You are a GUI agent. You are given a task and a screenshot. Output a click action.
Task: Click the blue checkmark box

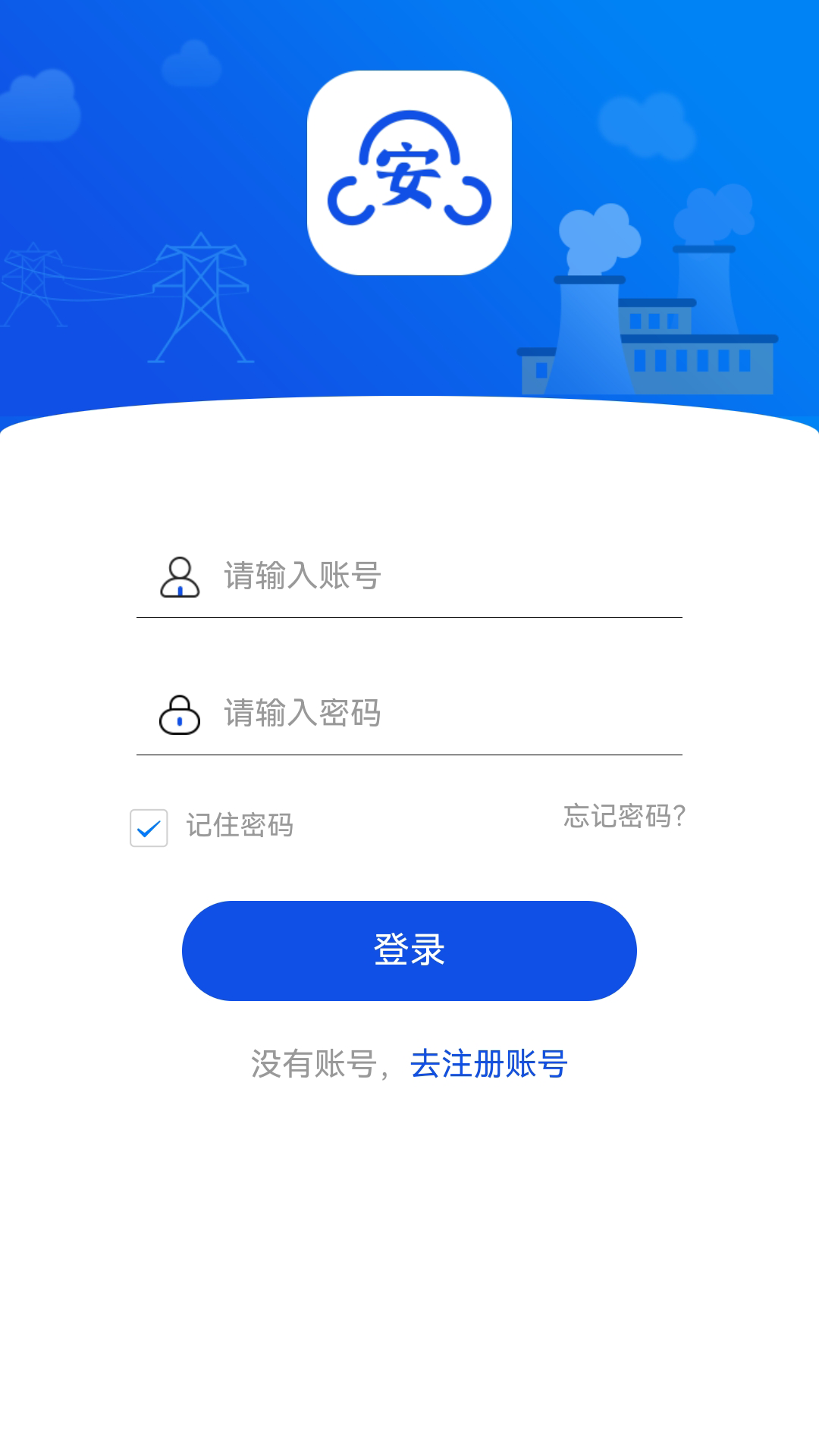(x=149, y=827)
